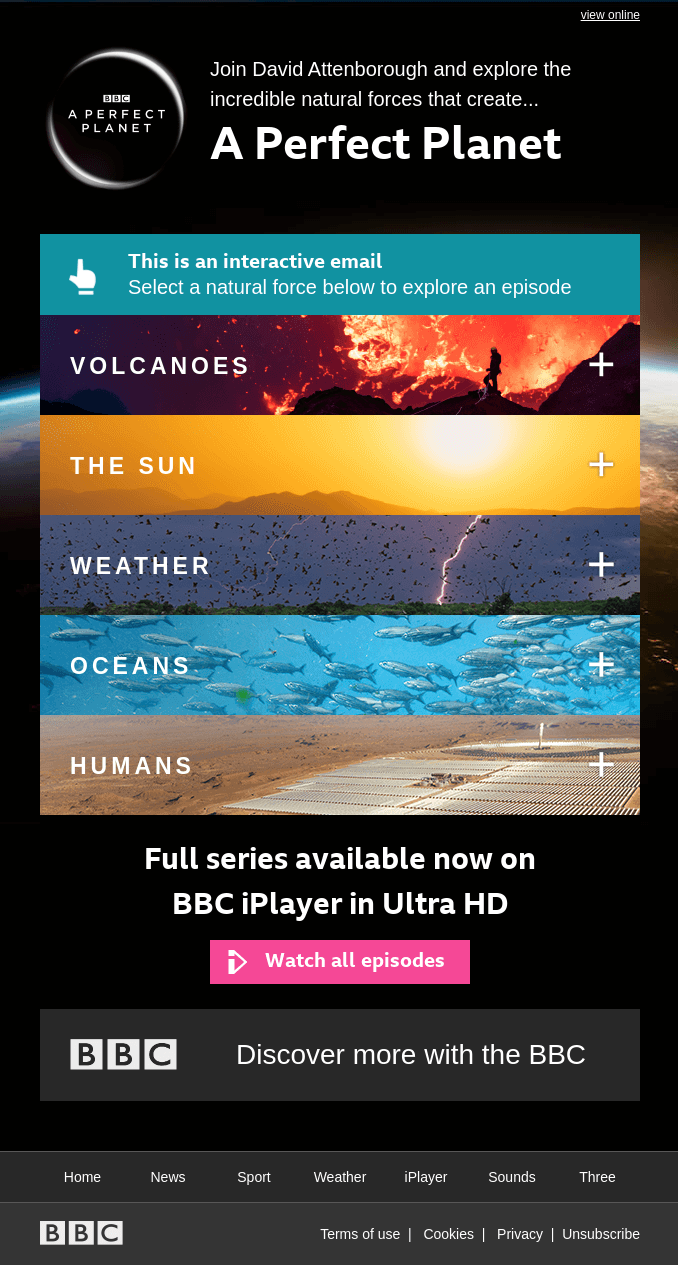The image size is (678, 1265).
Task: Open the view online link
Action: [610, 15]
